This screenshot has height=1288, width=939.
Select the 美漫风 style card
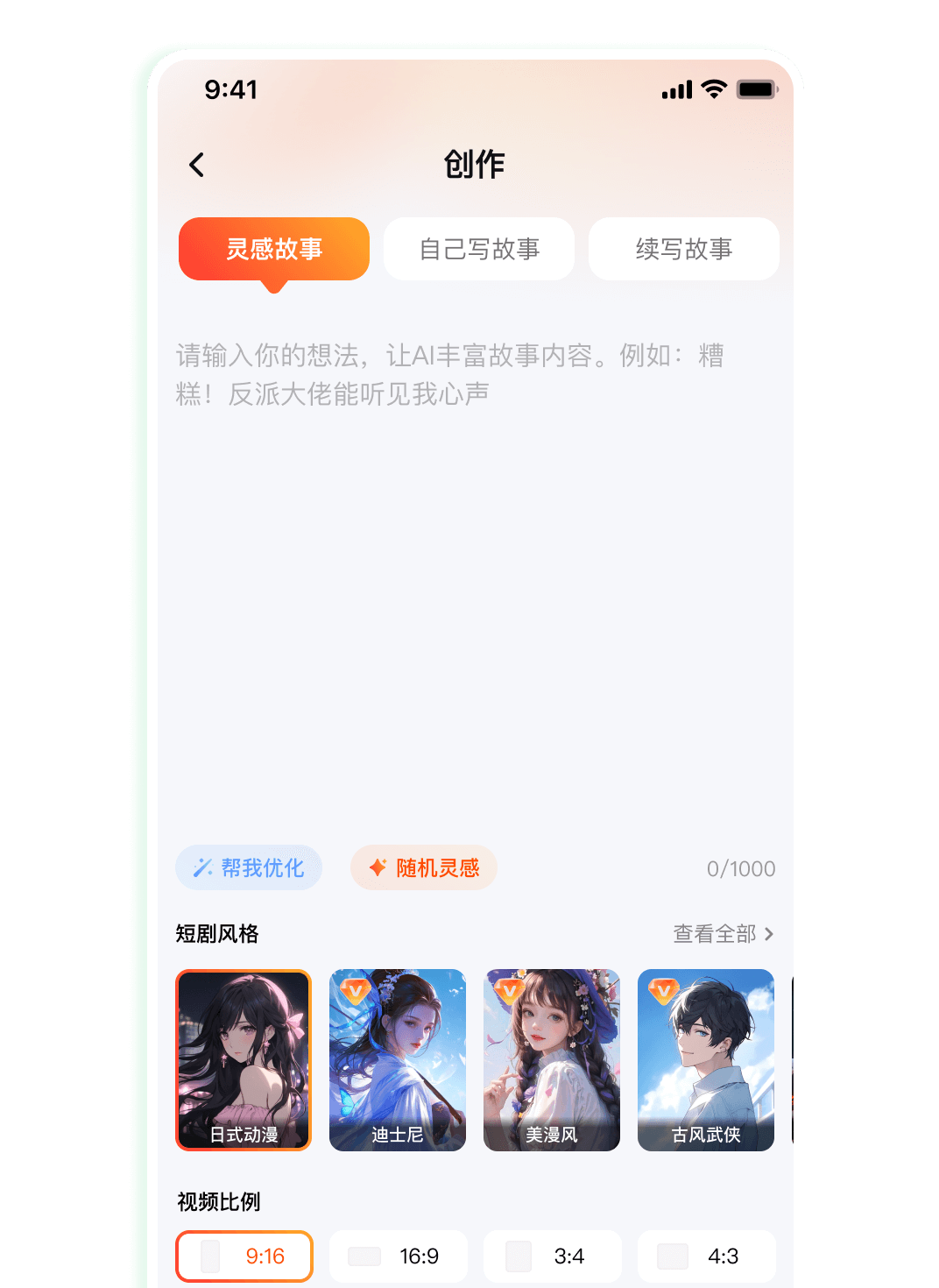pos(552,1059)
